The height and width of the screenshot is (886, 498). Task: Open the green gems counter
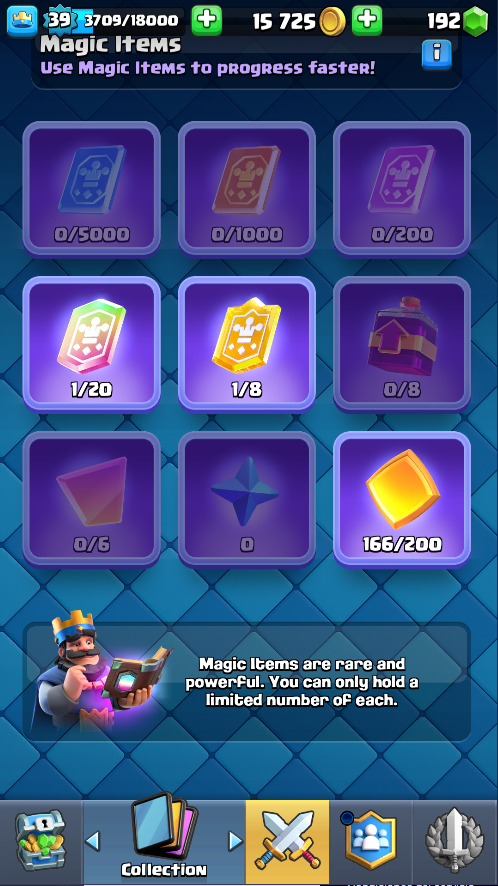[x=457, y=21]
